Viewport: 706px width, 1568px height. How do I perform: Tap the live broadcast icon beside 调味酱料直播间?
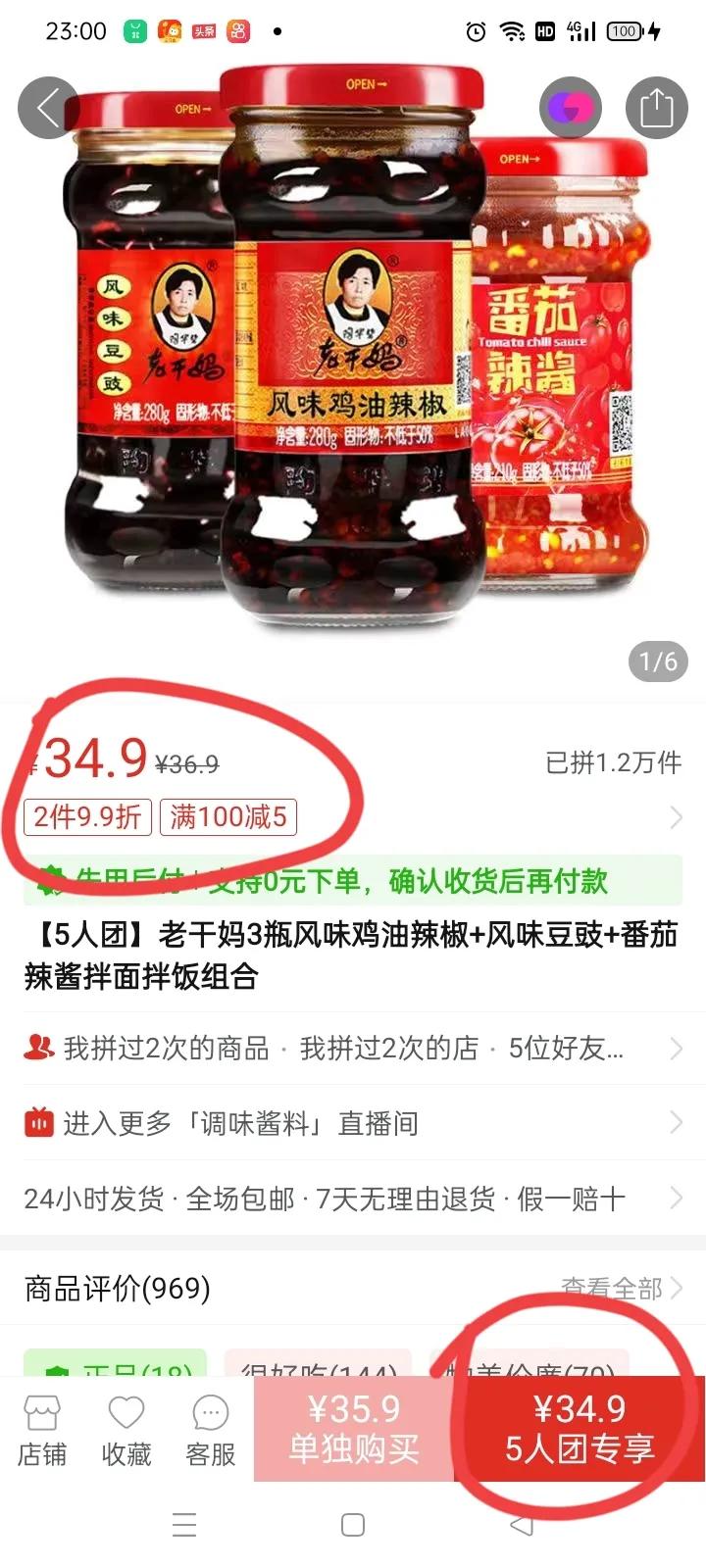click(x=39, y=1123)
